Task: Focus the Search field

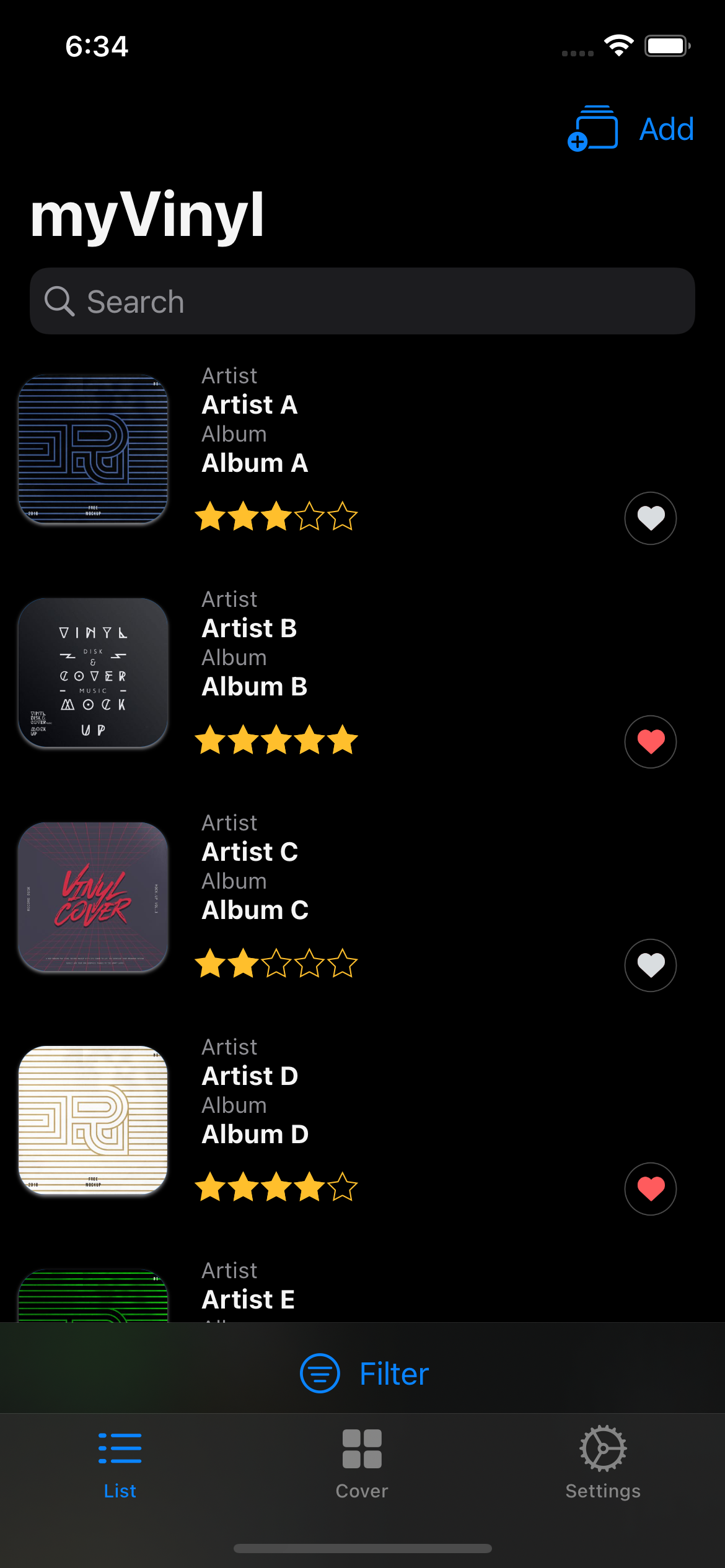Action: 362,302
